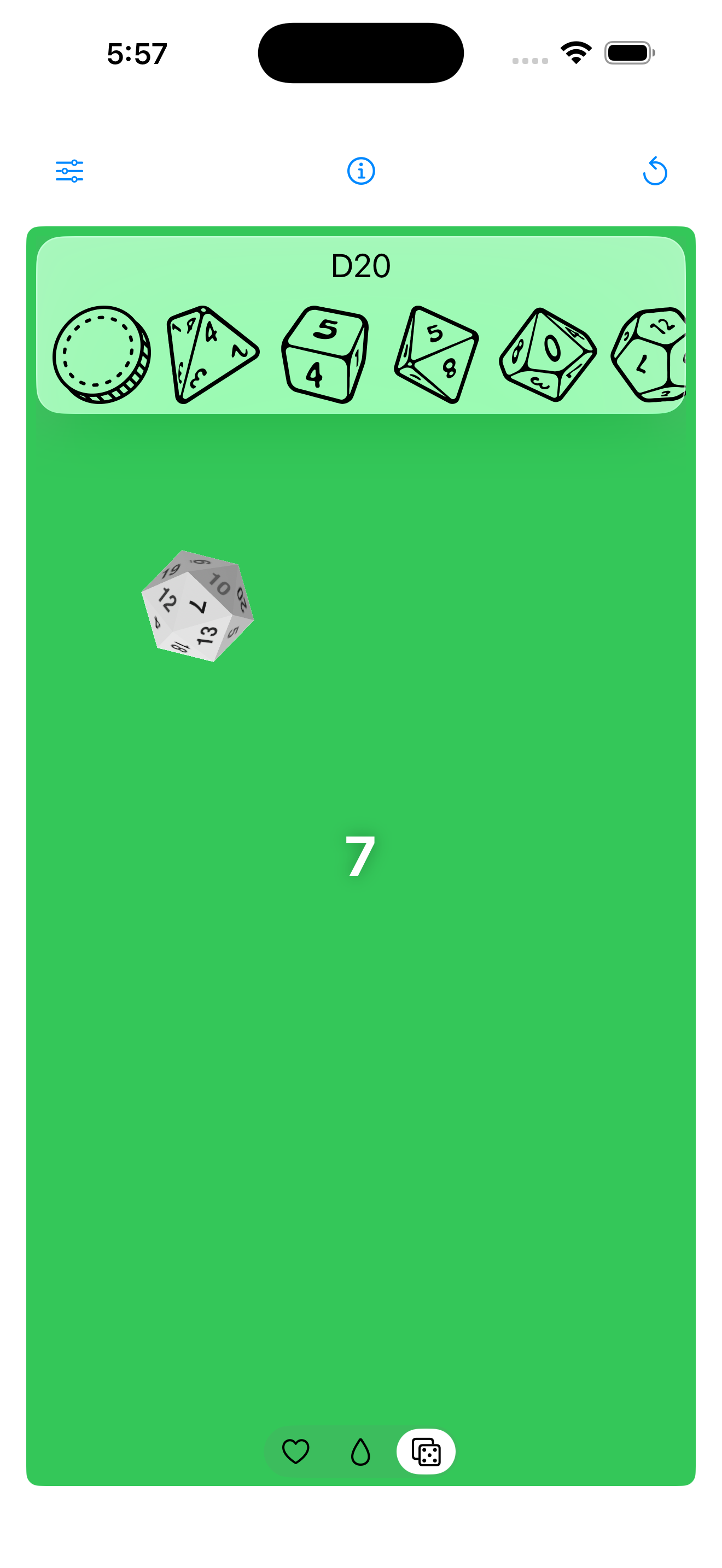Tap the reset arrow icon
The image size is (722, 1568).
point(654,171)
